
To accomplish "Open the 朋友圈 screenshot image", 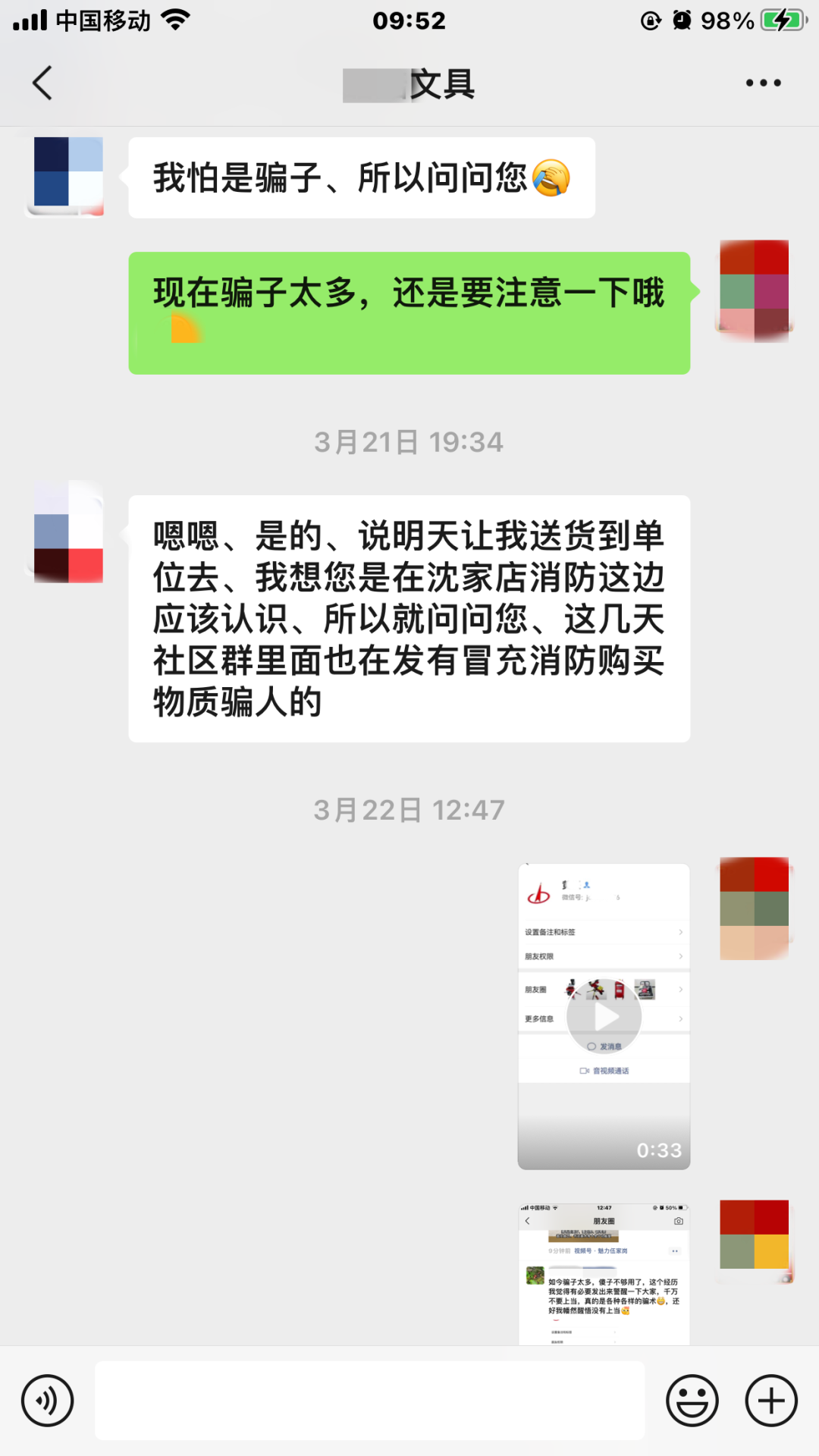I will 604,1272.
